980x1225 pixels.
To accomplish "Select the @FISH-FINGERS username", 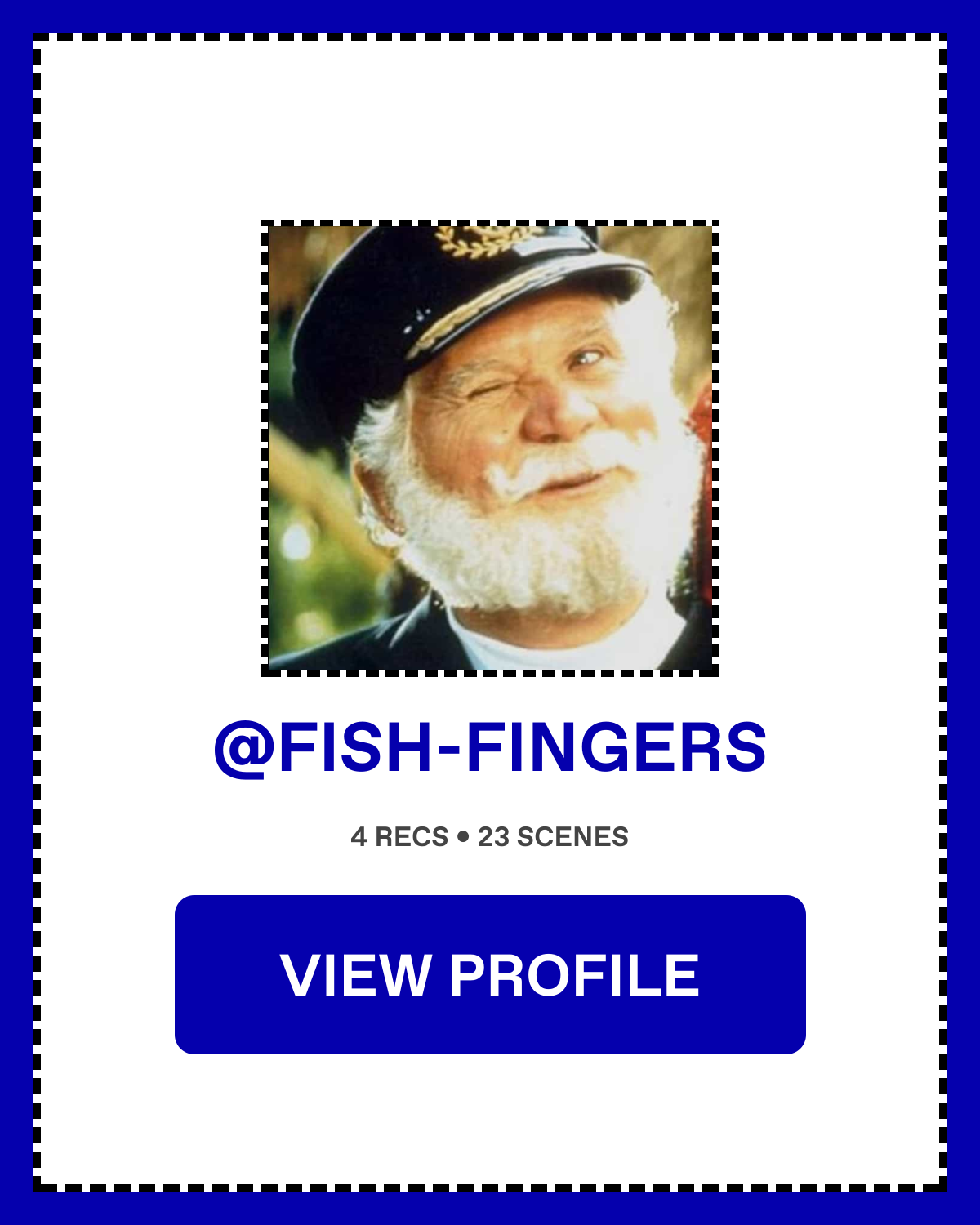I will point(490,747).
